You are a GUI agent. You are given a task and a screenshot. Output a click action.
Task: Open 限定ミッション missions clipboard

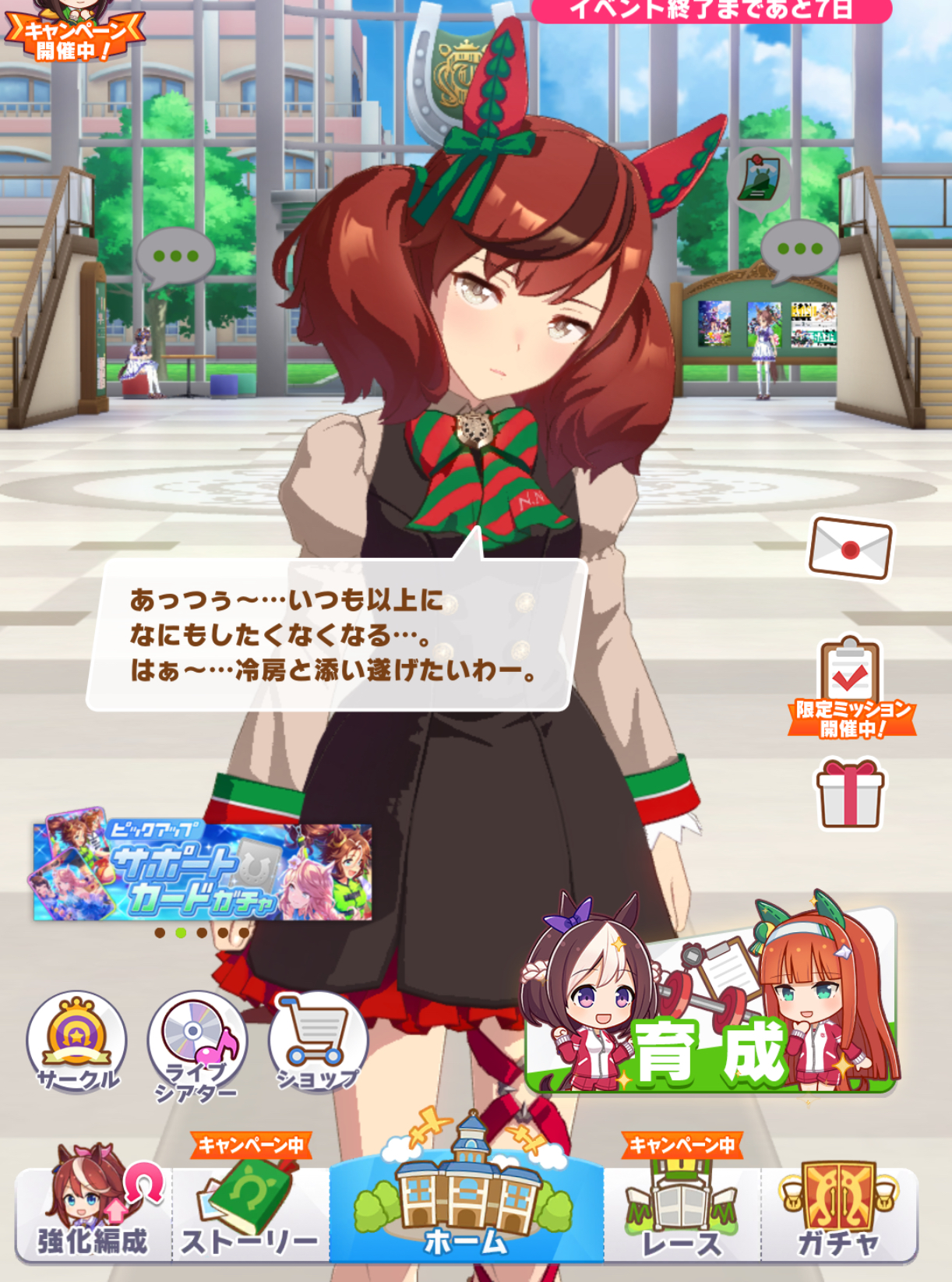coord(851,687)
